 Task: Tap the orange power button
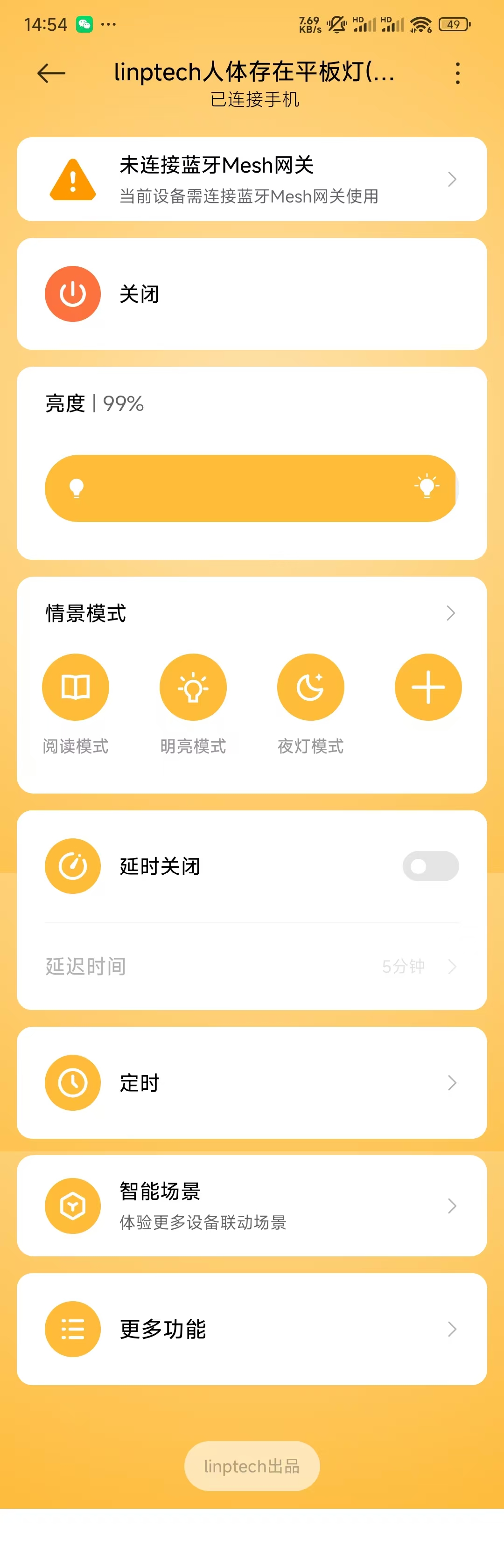pyautogui.click(x=72, y=294)
